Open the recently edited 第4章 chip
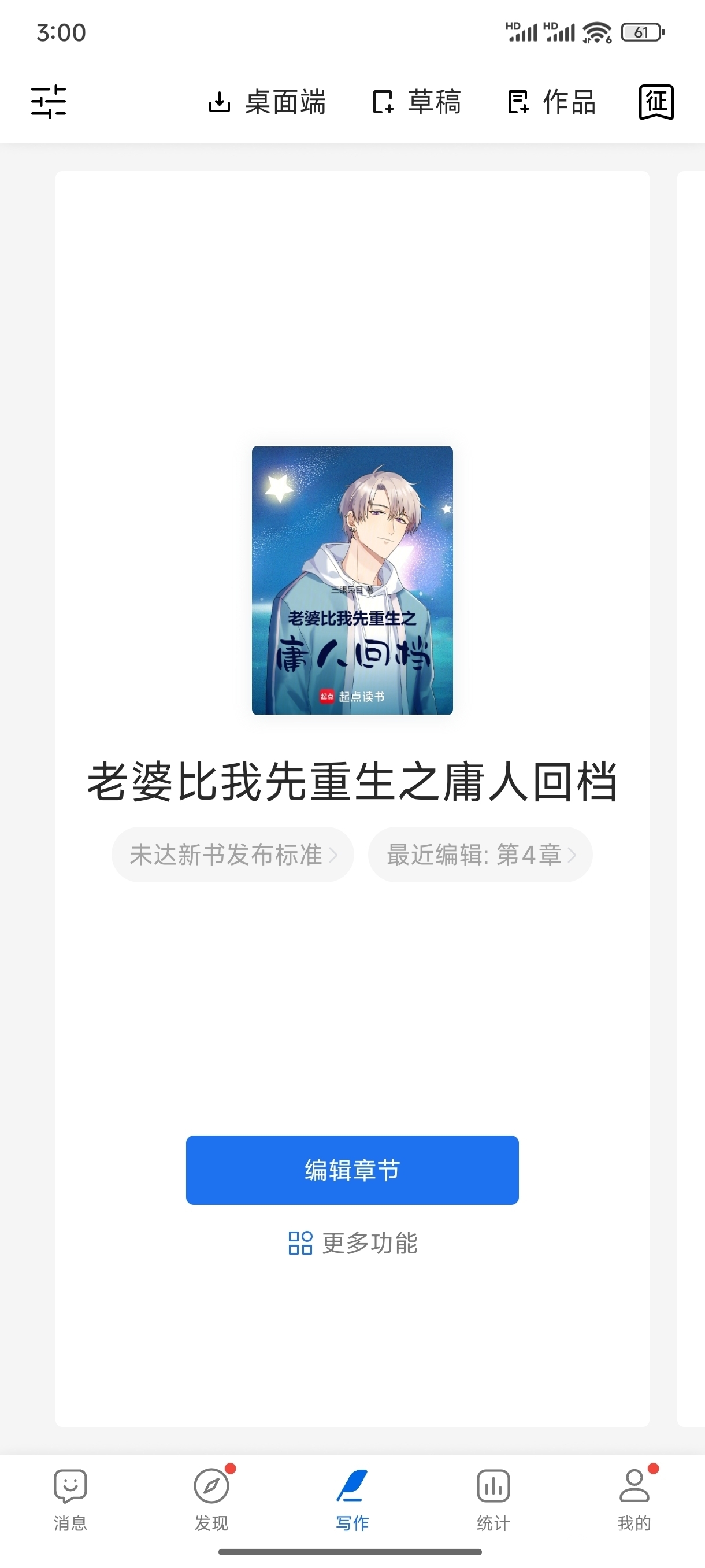 click(x=480, y=855)
